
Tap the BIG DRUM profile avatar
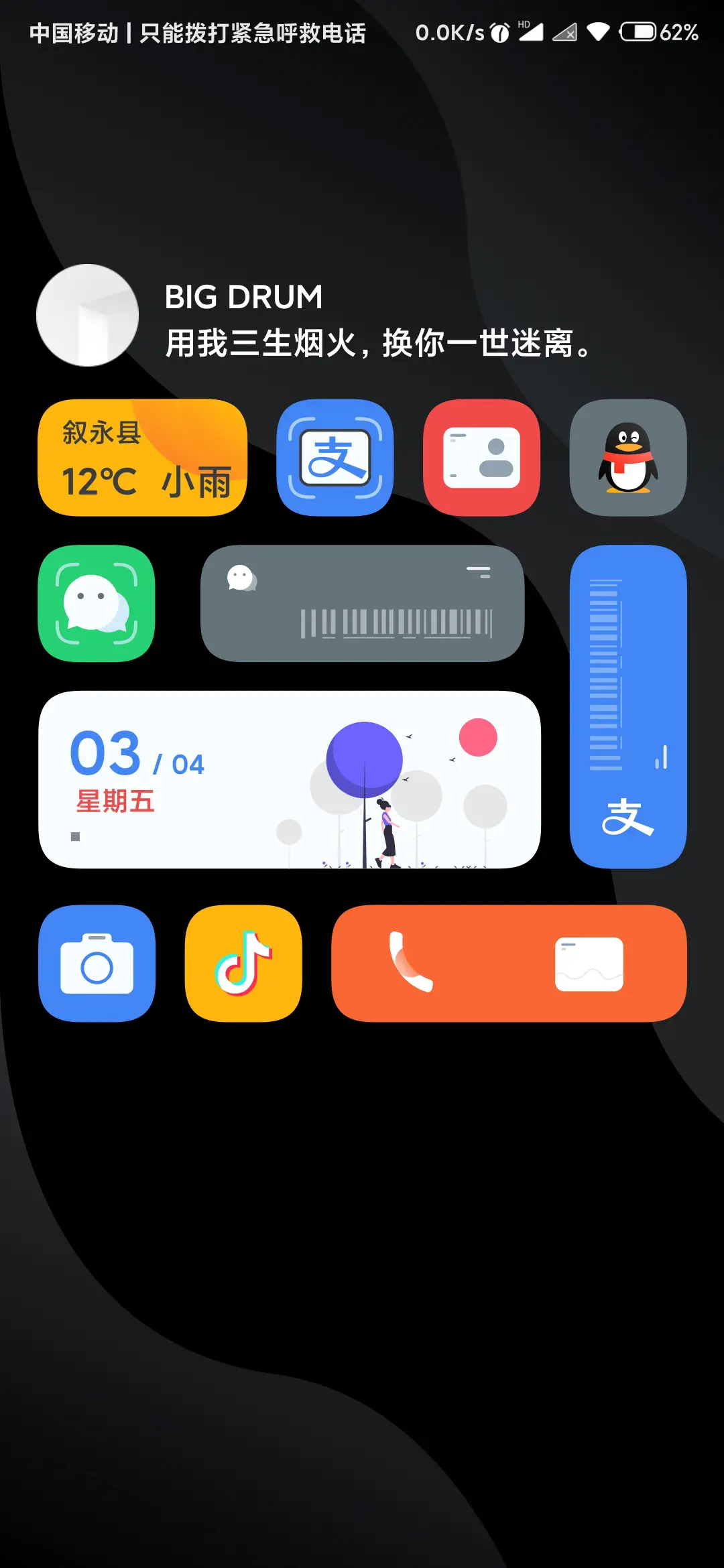(87, 315)
